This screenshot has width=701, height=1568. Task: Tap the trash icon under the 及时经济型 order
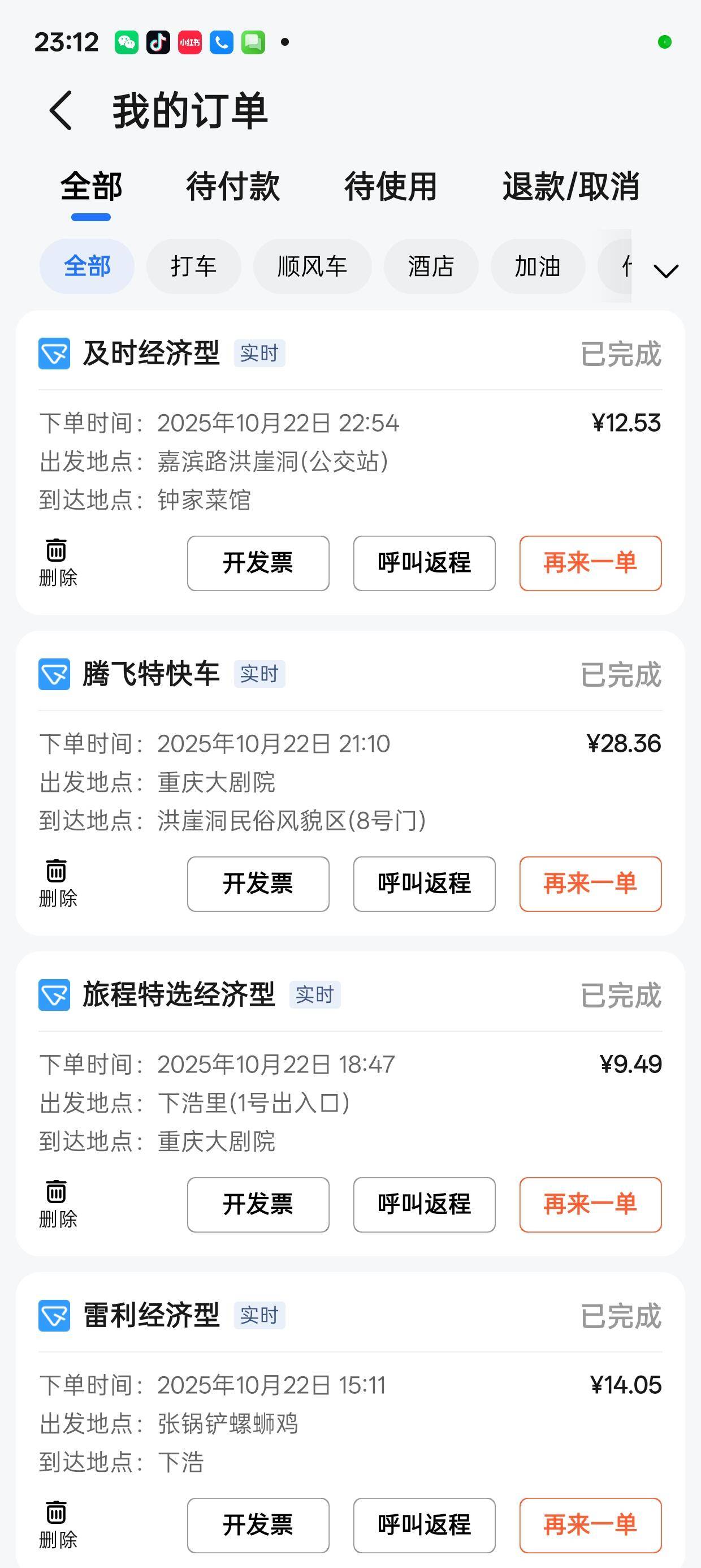click(55, 552)
